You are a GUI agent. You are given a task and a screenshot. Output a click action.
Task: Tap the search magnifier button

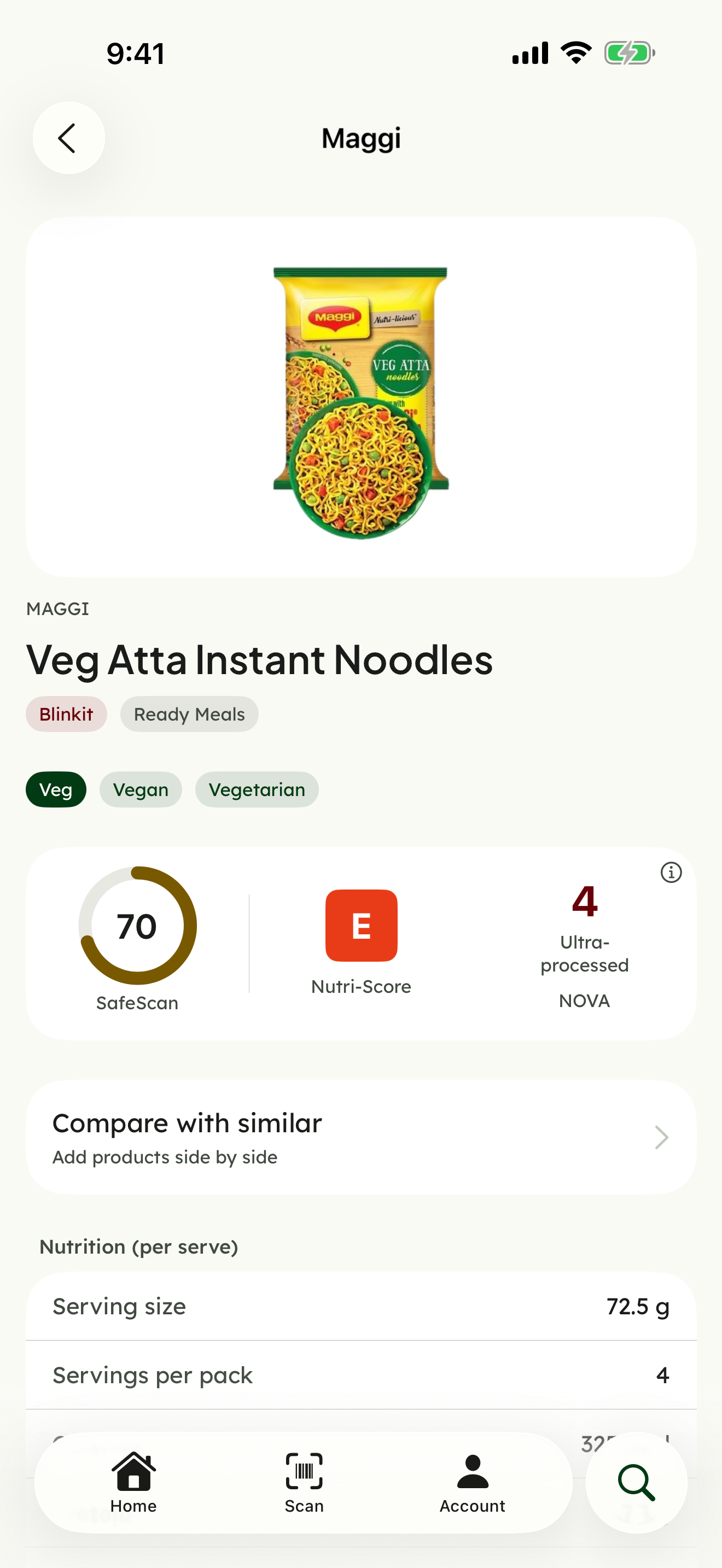click(x=636, y=1483)
